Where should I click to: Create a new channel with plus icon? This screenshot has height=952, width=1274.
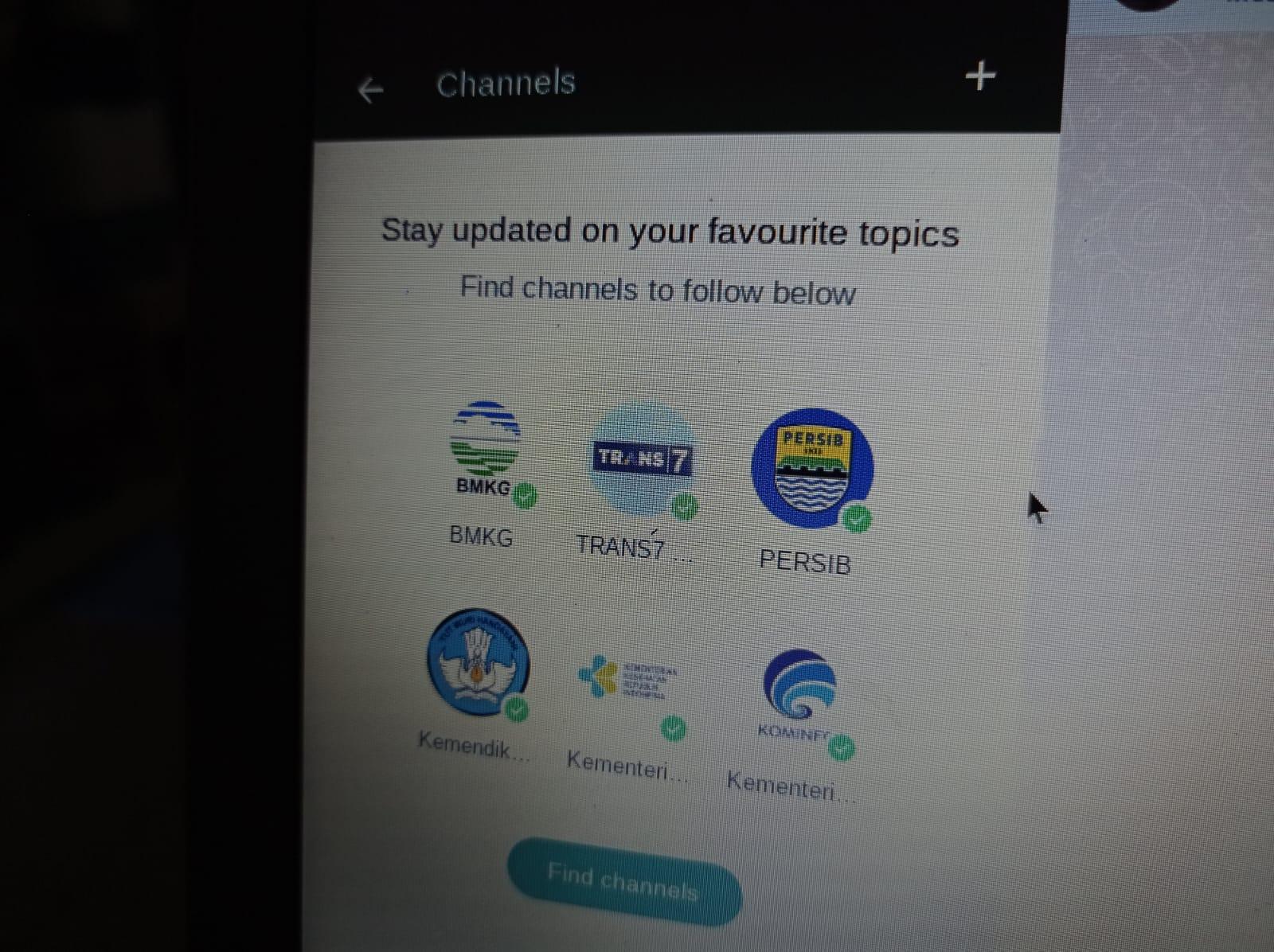coord(980,76)
